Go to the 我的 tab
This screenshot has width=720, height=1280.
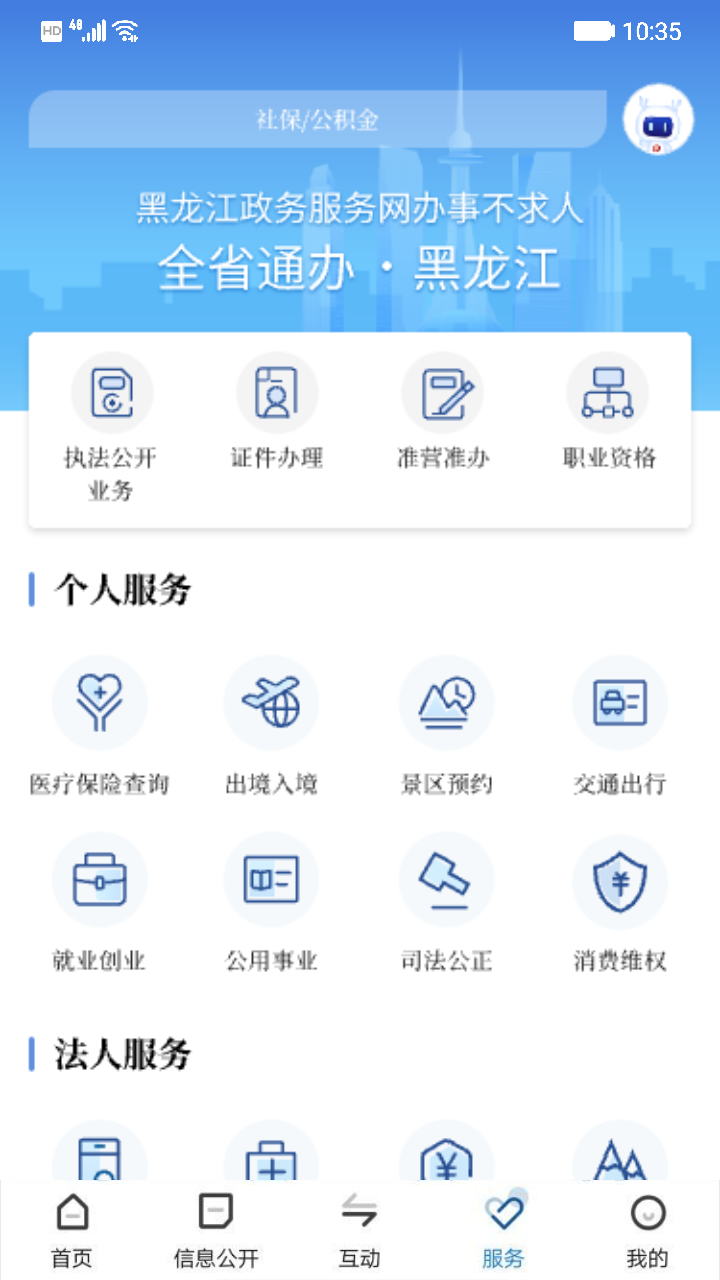point(647,1230)
